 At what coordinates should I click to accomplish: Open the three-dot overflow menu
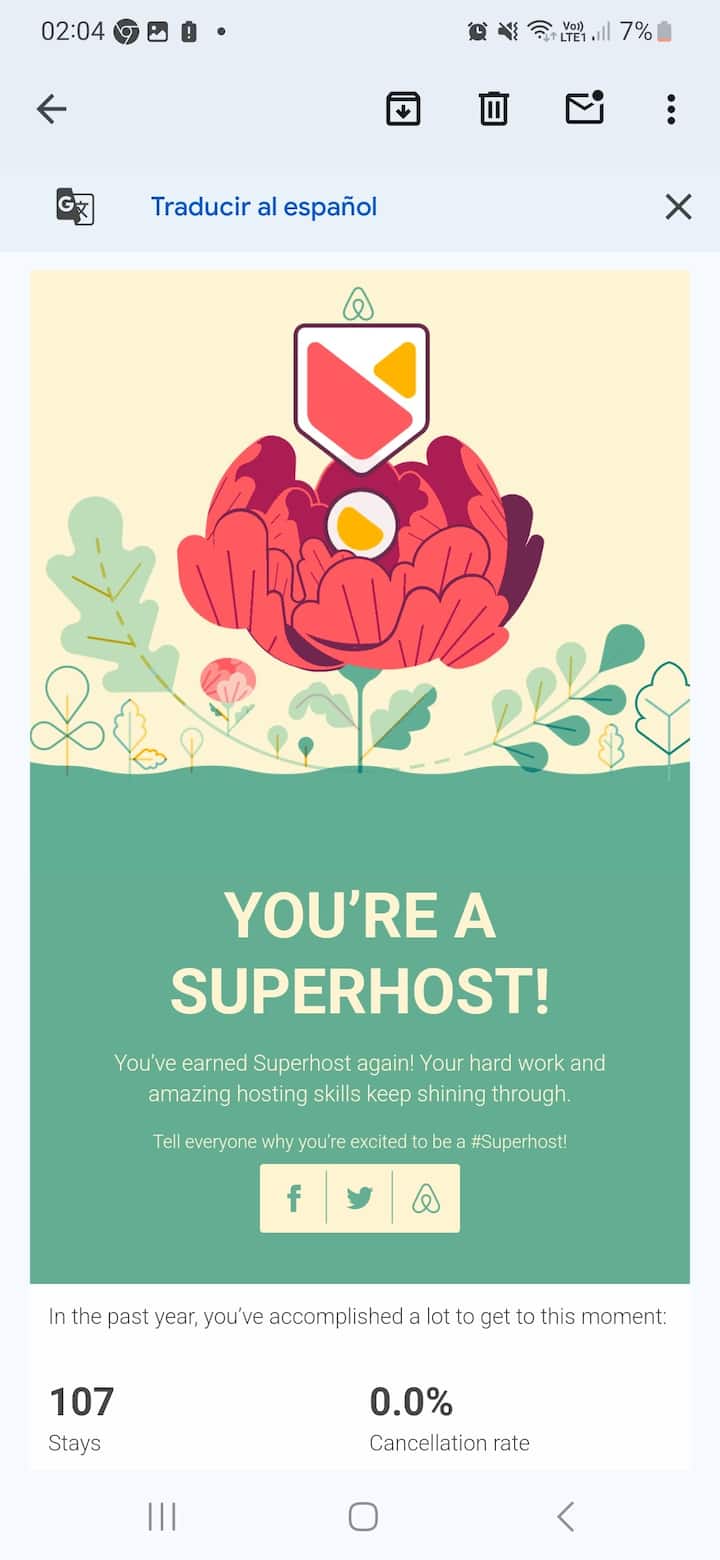click(671, 108)
